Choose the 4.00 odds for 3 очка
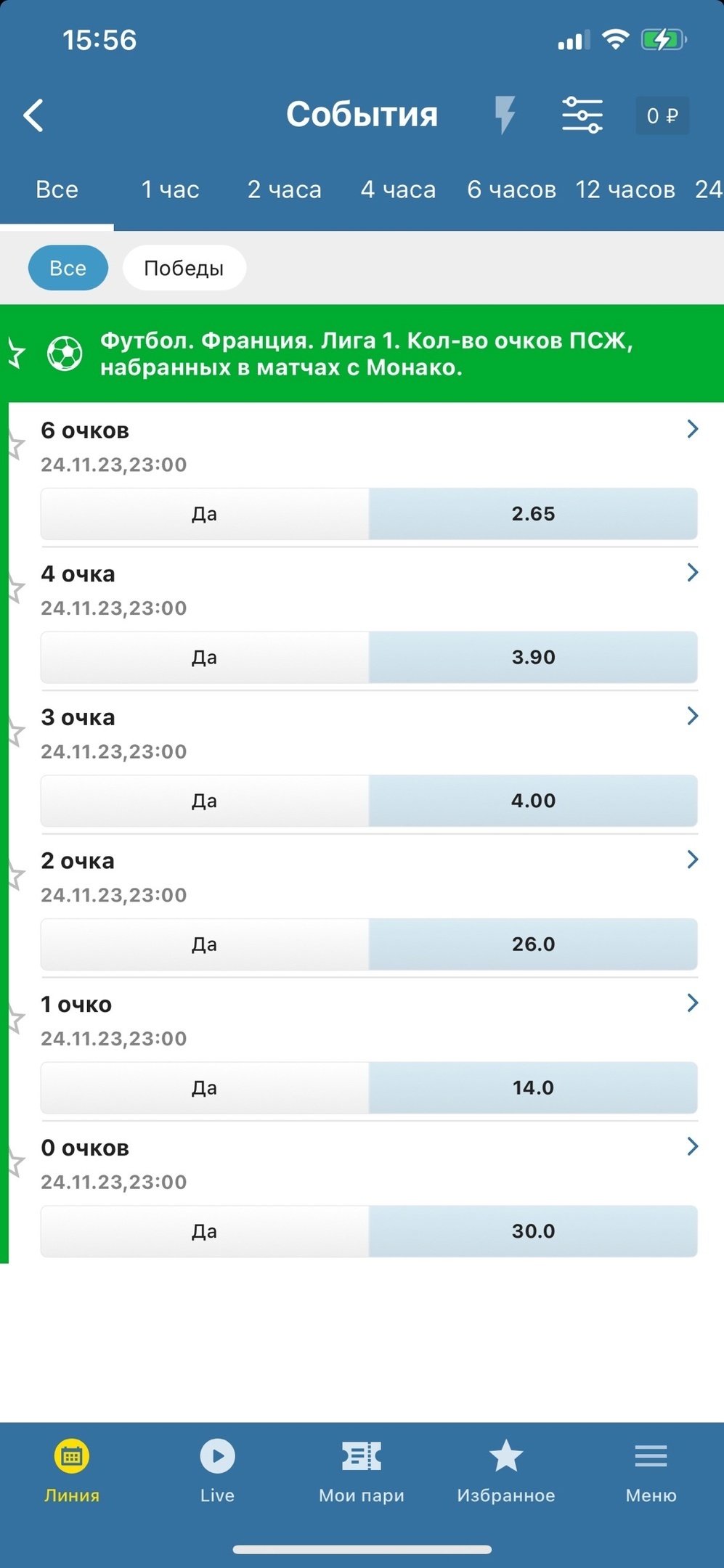724x1568 pixels. pyautogui.click(x=532, y=801)
